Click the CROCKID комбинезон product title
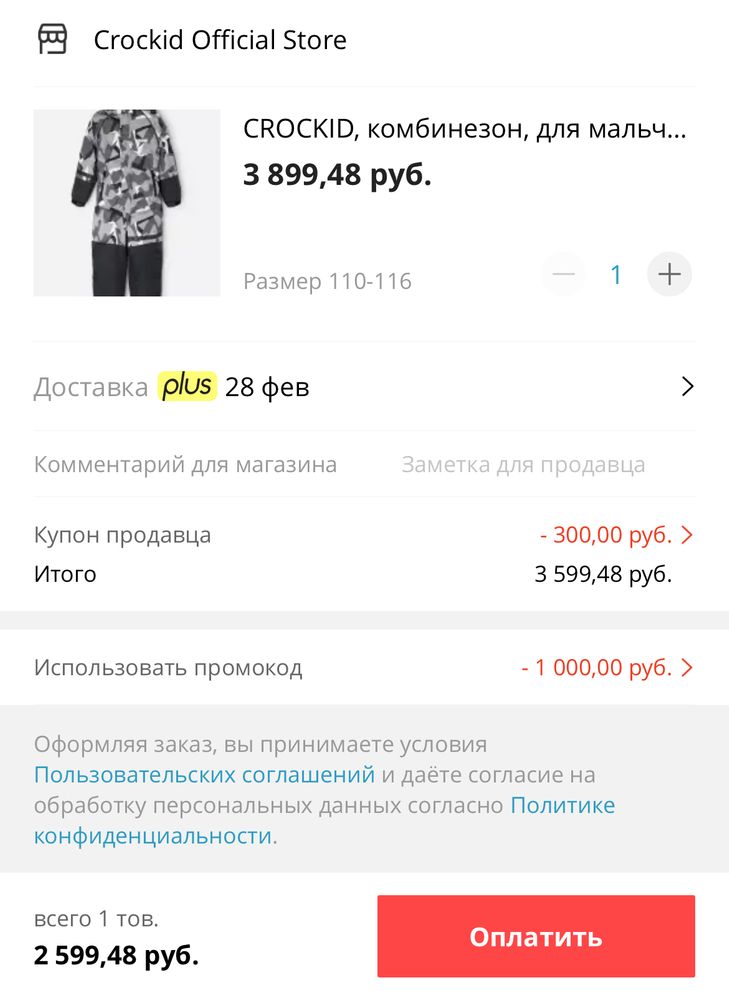This screenshot has height=1000, width=729. coord(460,129)
